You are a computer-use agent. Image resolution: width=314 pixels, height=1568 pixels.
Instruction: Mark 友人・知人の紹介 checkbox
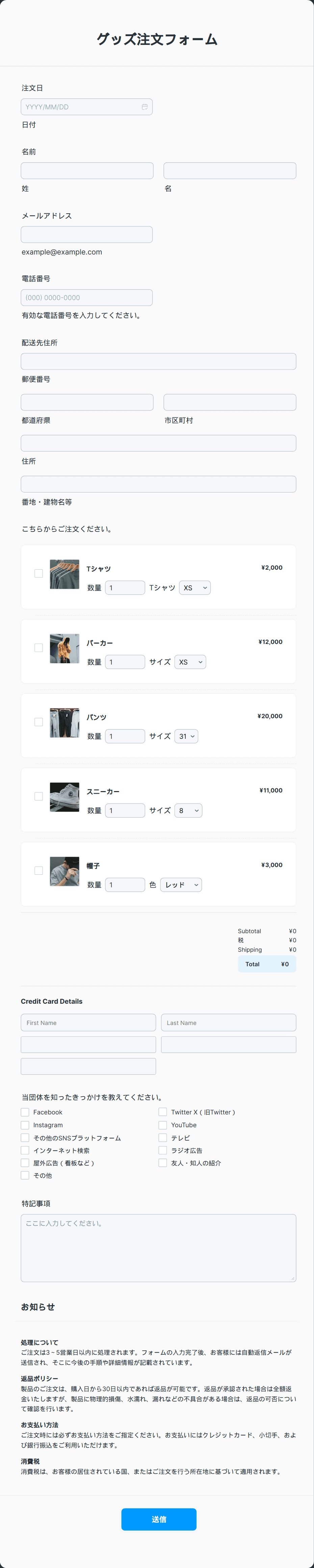click(x=162, y=1163)
